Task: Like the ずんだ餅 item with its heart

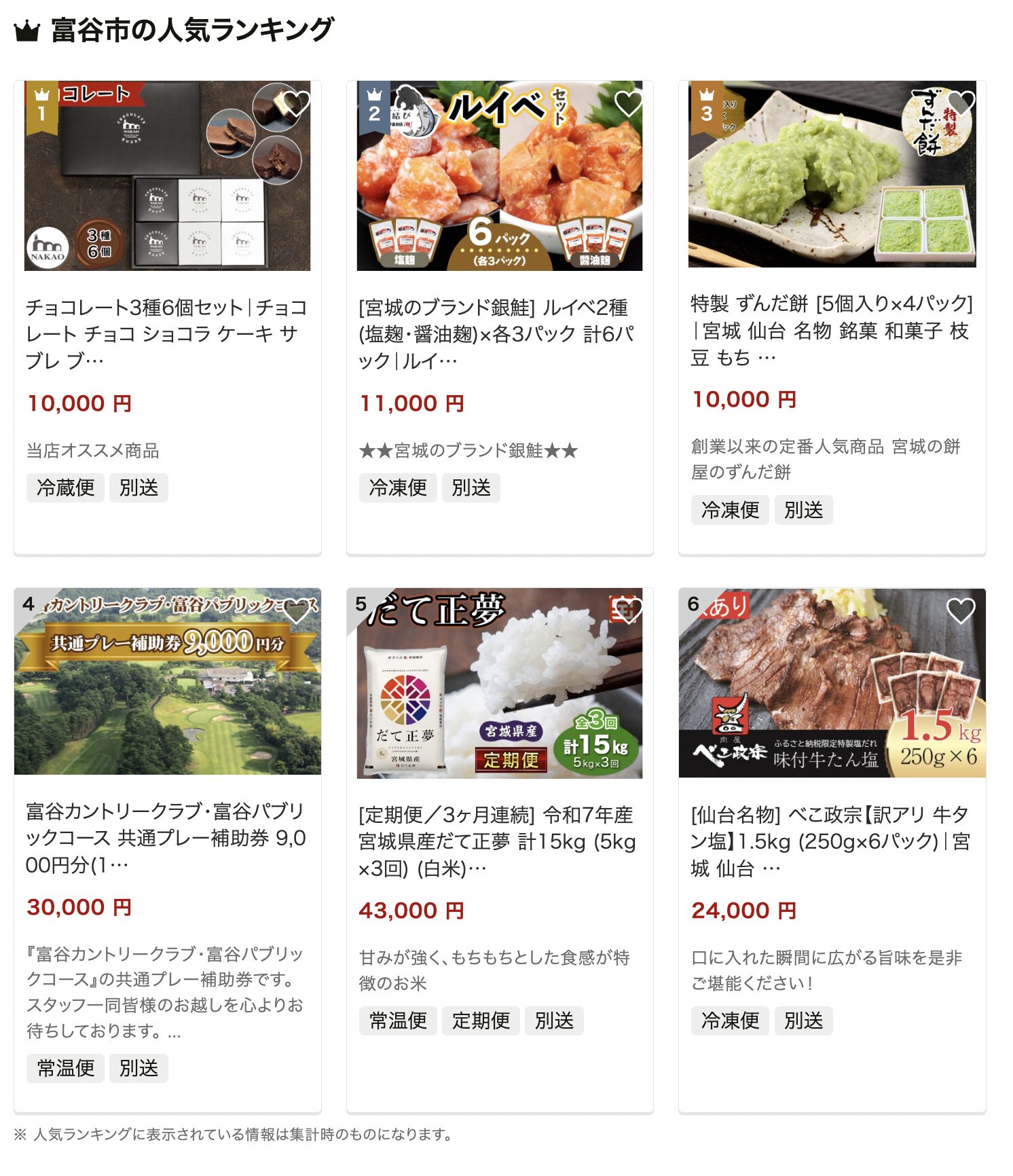Action: click(961, 103)
